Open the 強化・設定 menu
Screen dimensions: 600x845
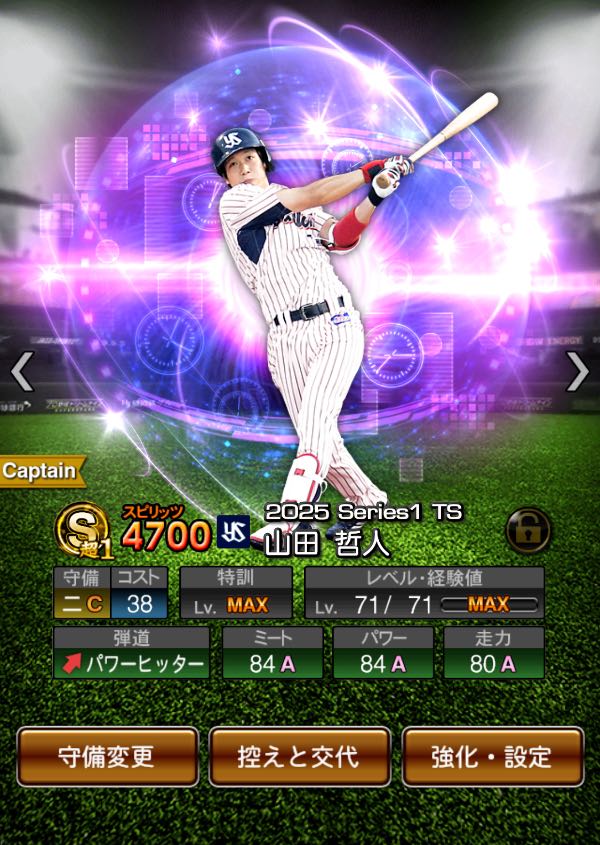coord(492,756)
